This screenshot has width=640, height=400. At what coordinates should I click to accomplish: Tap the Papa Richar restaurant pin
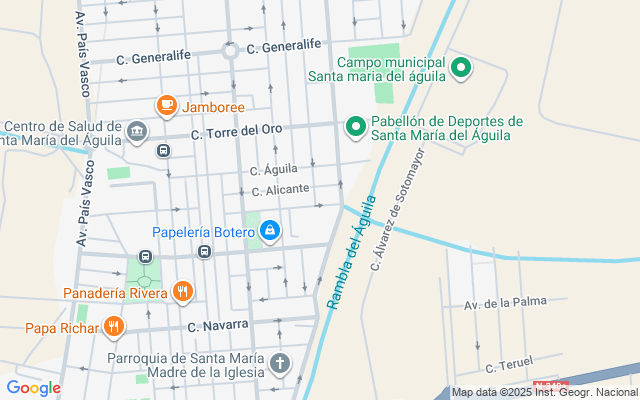[114, 326]
